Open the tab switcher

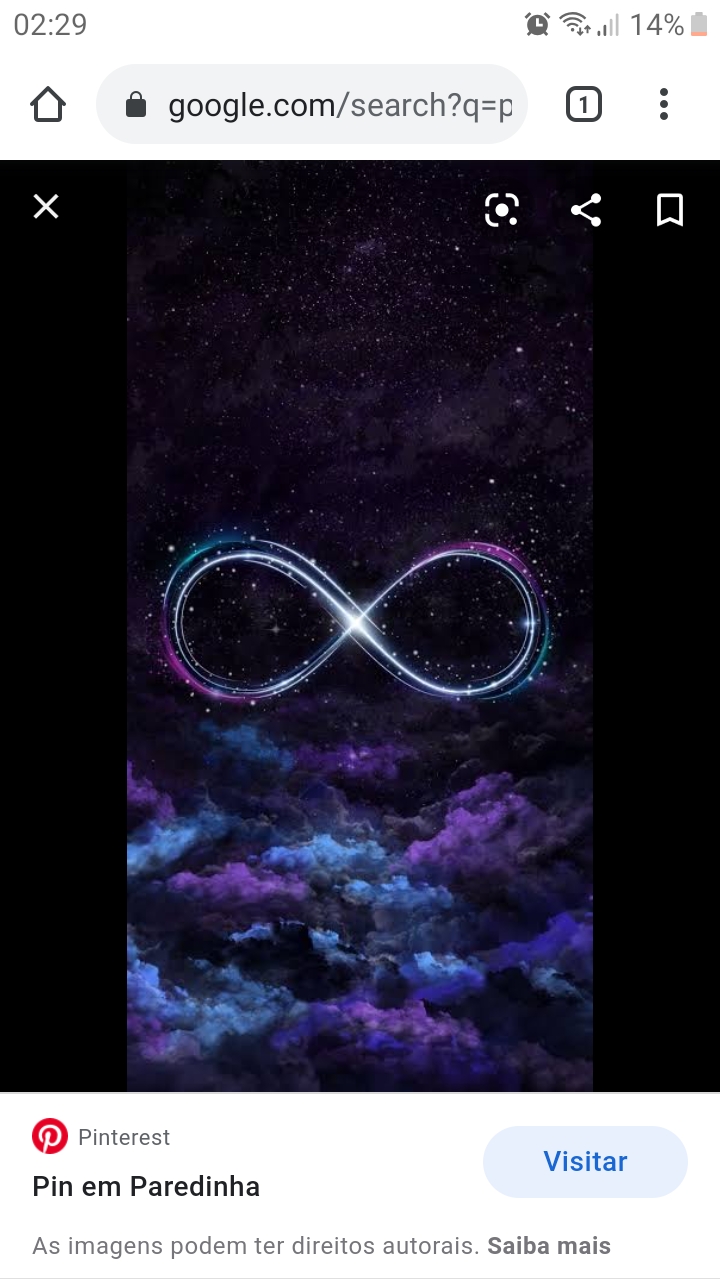tap(583, 105)
